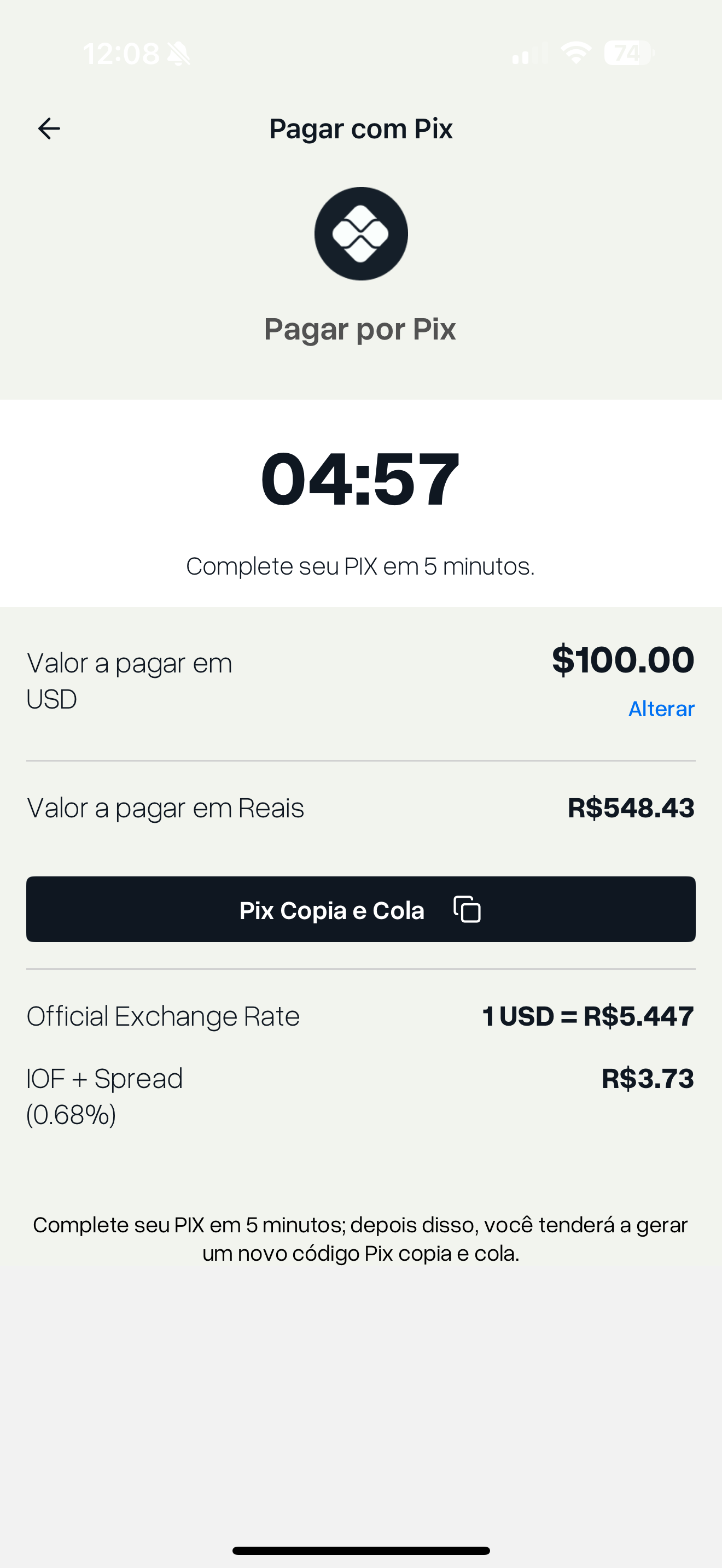This screenshot has width=722, height=1568.
Task: Tap Alterar to change the USD amount
Action: [x=661, y=709]
